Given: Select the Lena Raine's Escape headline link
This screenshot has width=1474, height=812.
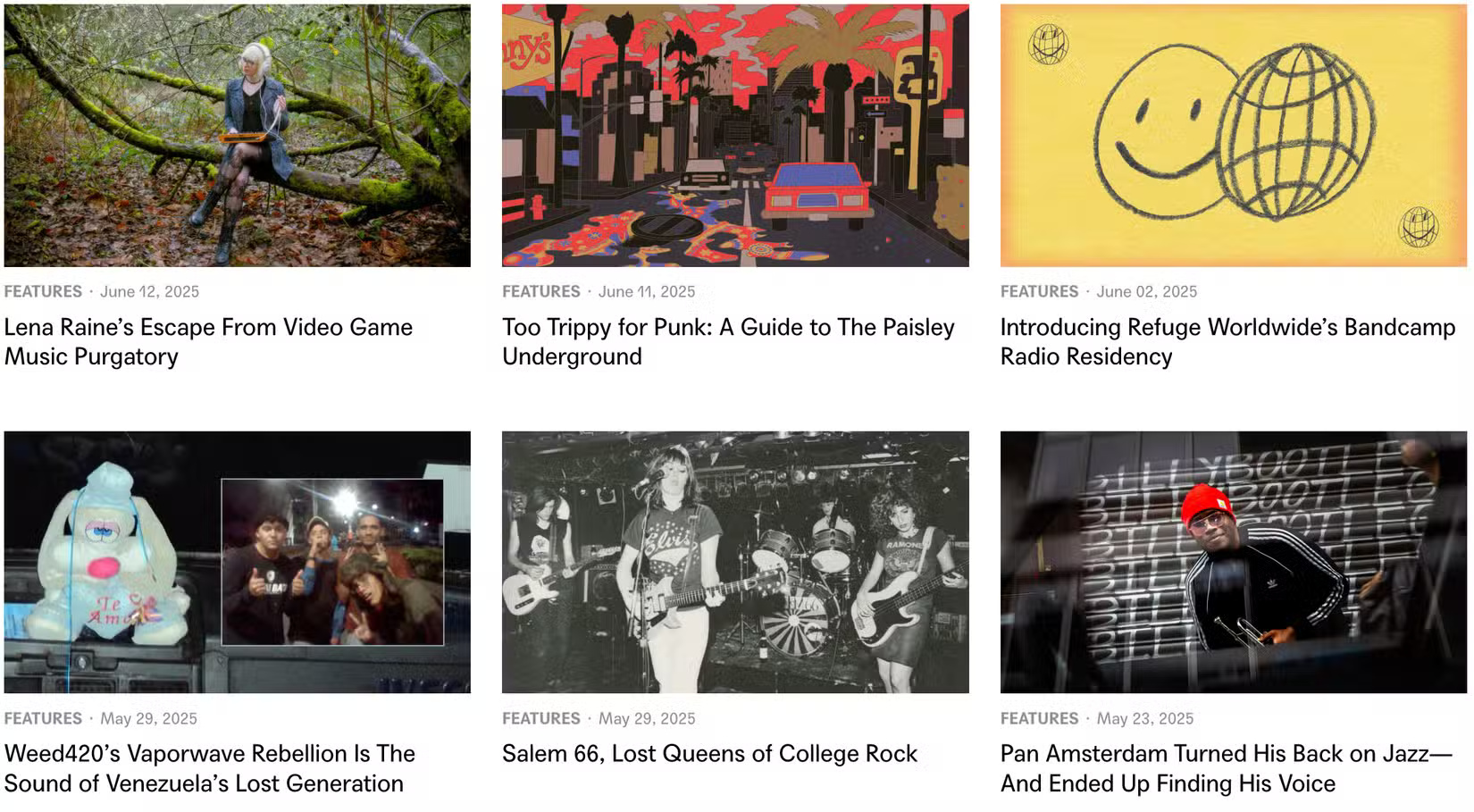Looking at the screenshot, I should pos(207,341).
